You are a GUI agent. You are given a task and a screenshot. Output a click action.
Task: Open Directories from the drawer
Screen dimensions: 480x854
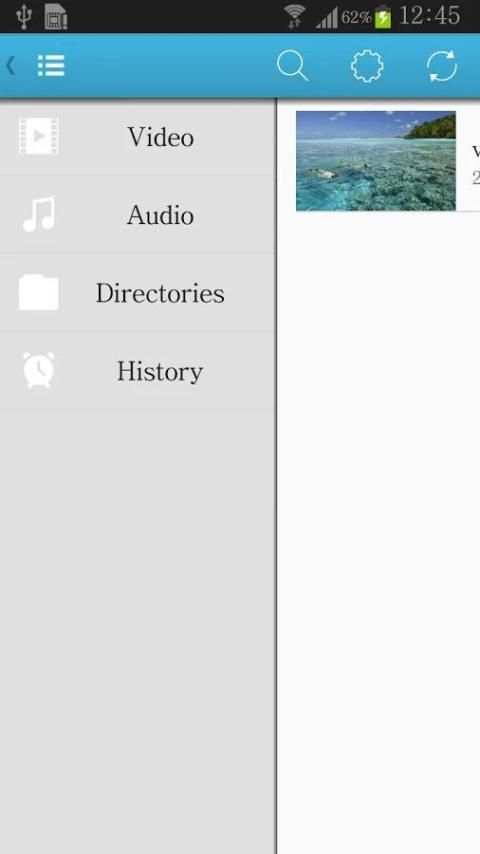click(x=137, y=292)
